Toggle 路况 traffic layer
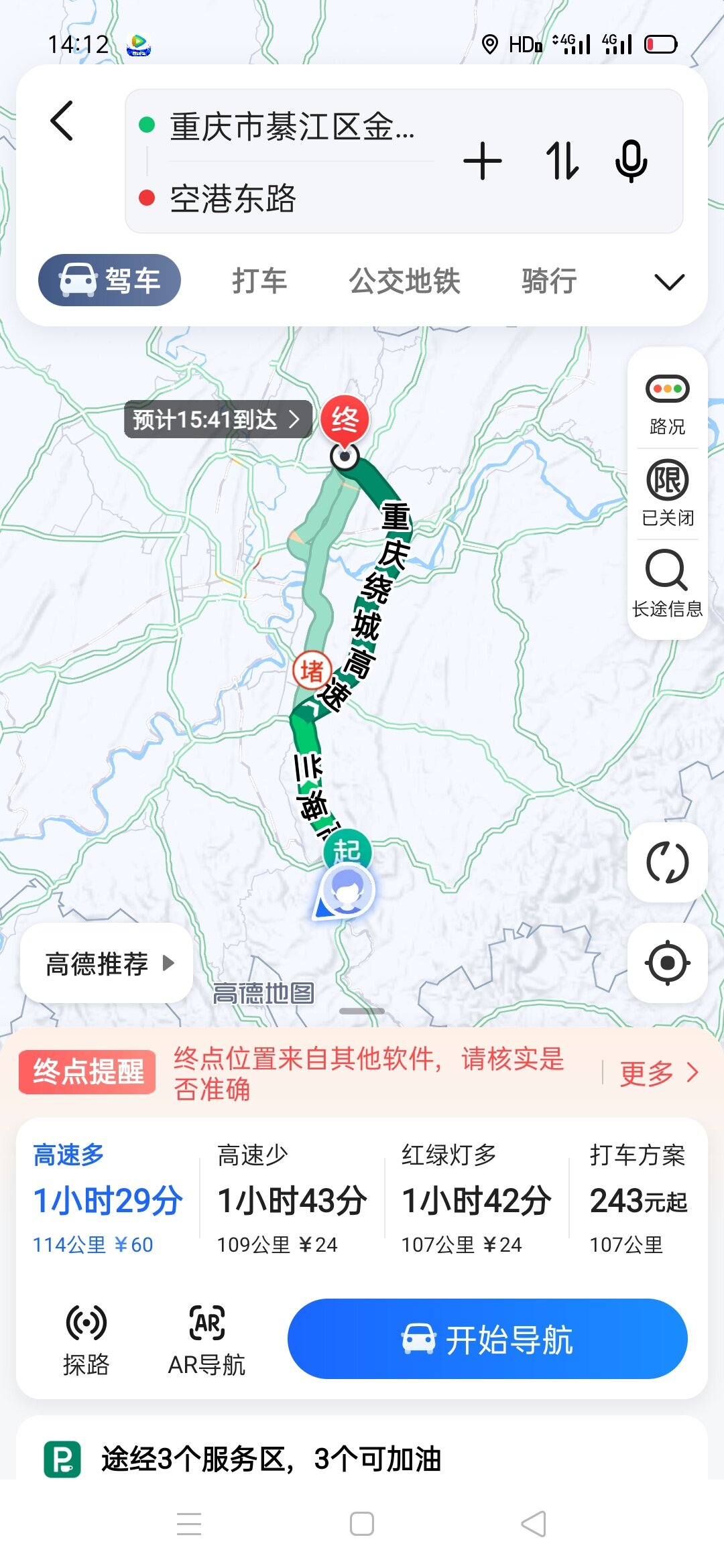Screen dimensions: 724x1568 [x=667, y=403]
